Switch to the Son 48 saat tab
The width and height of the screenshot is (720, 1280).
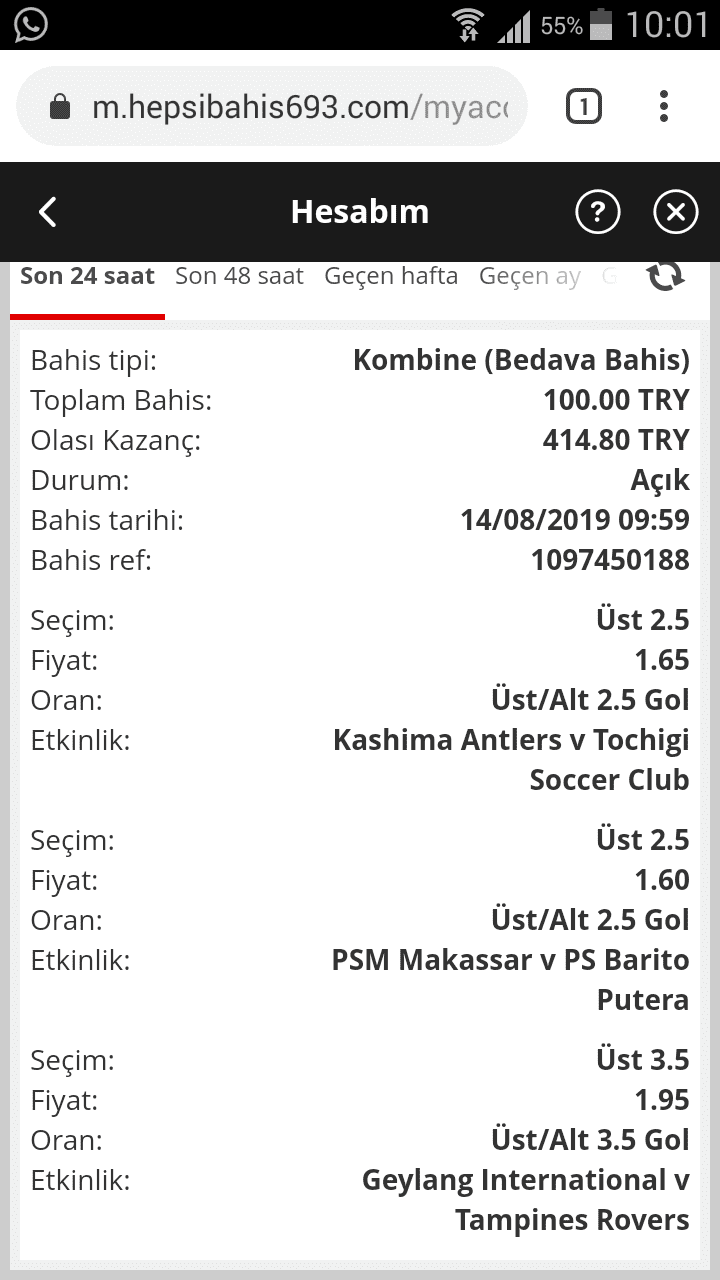point(239,276)
